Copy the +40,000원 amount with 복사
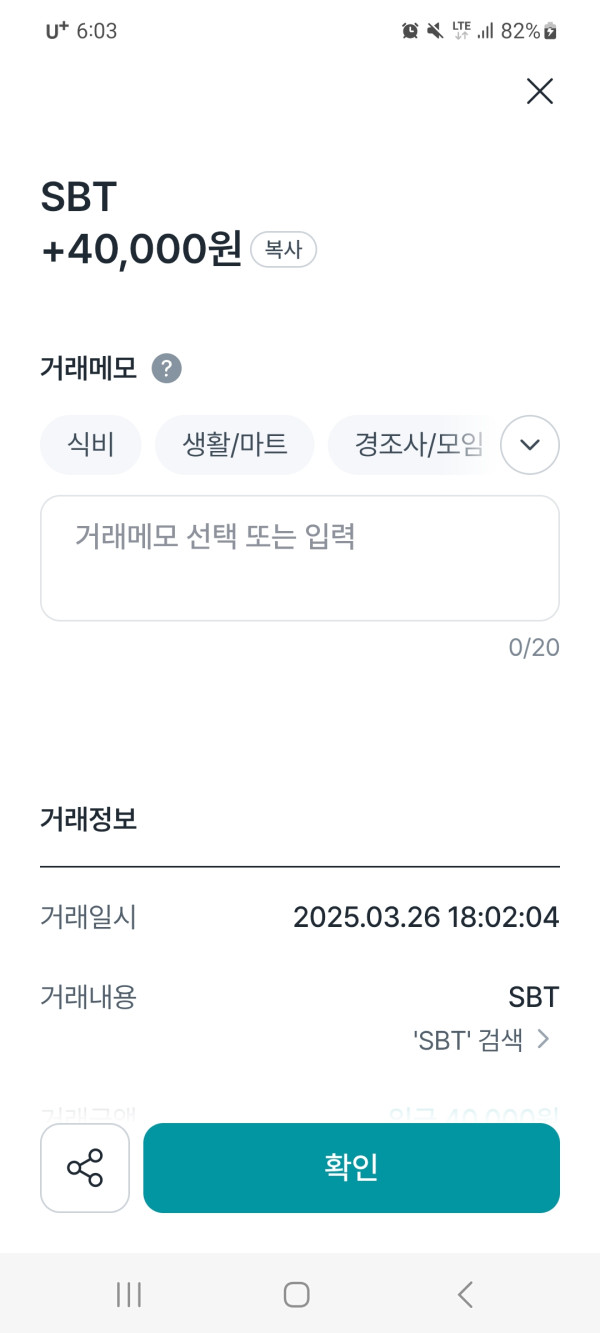This screenshot has width=600, height=1333. pyautogui.click(x=283, y=250)
